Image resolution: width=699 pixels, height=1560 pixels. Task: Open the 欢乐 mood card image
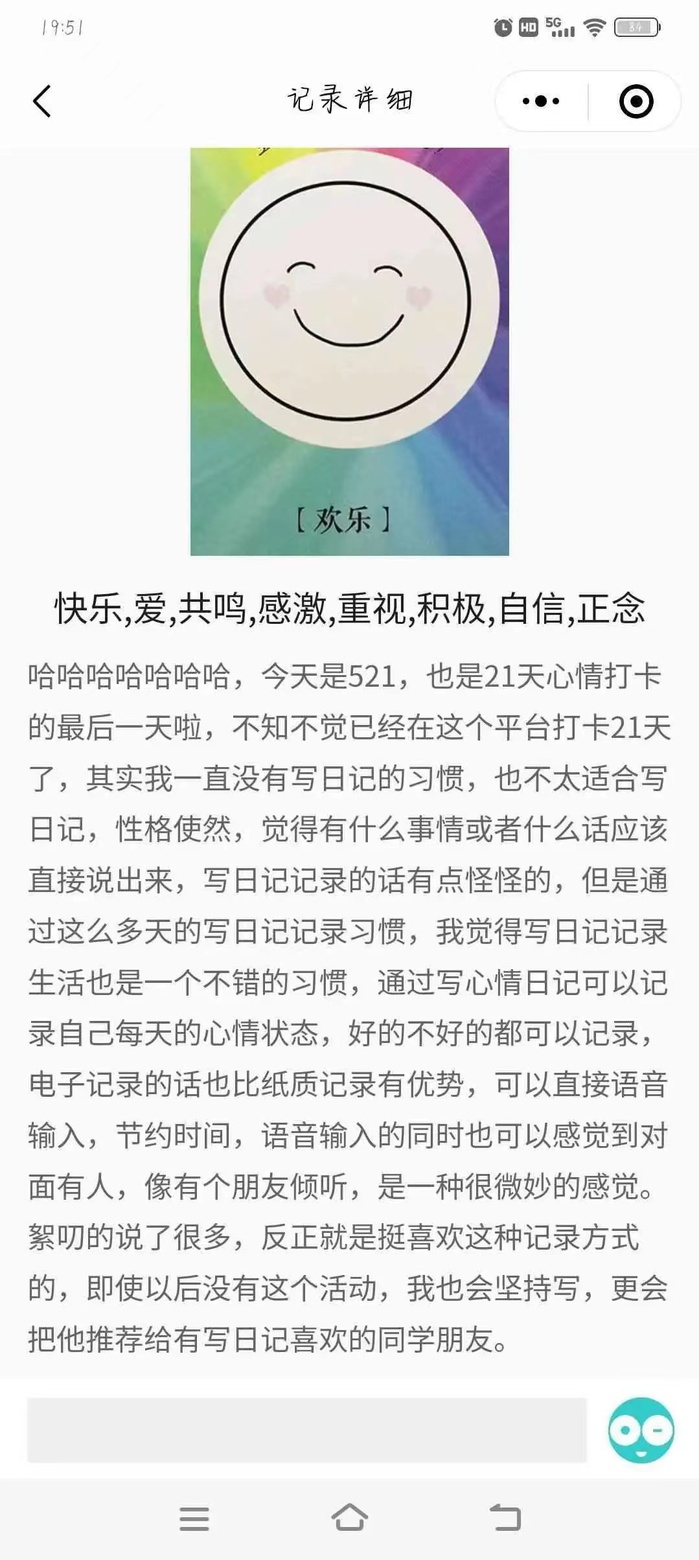349,350
